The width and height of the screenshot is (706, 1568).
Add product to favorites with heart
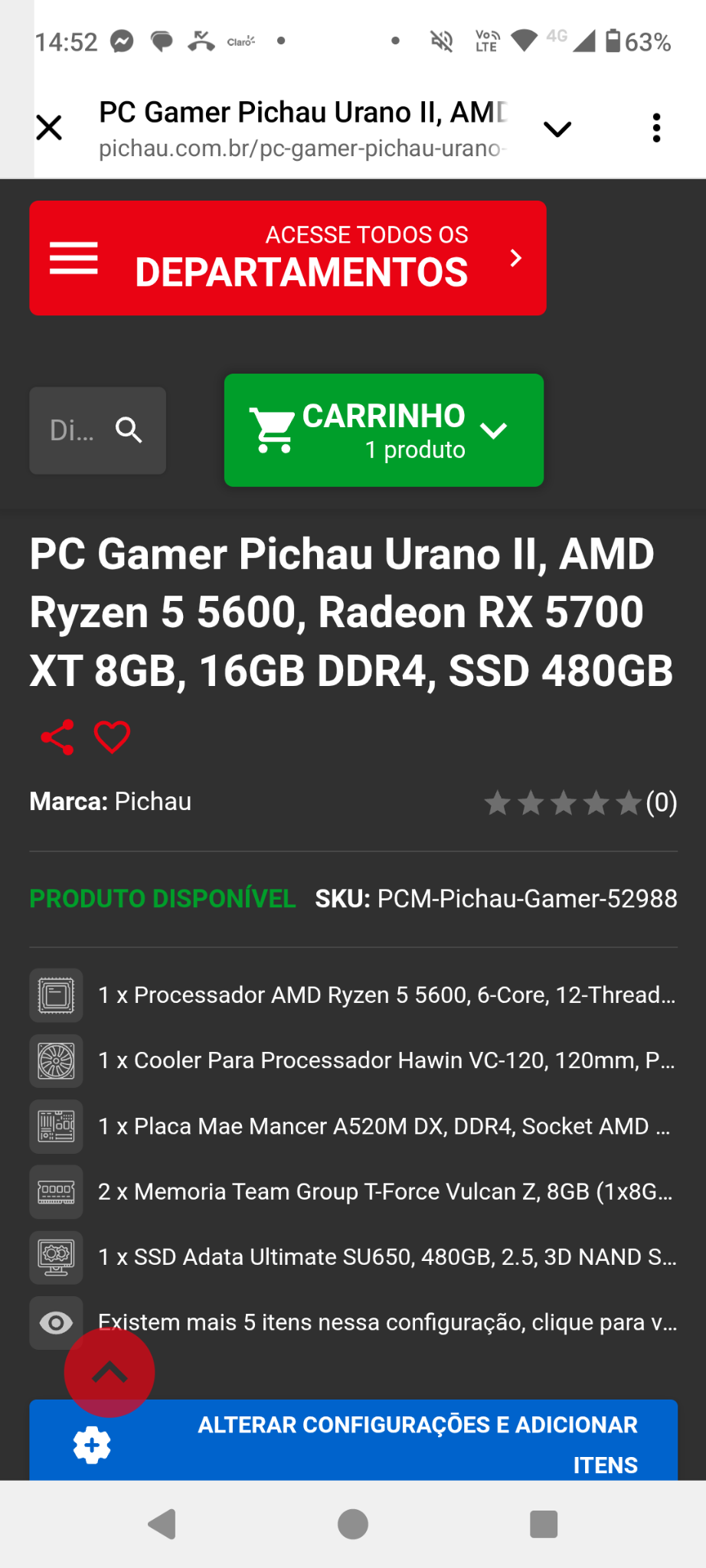tap(112, 737)
